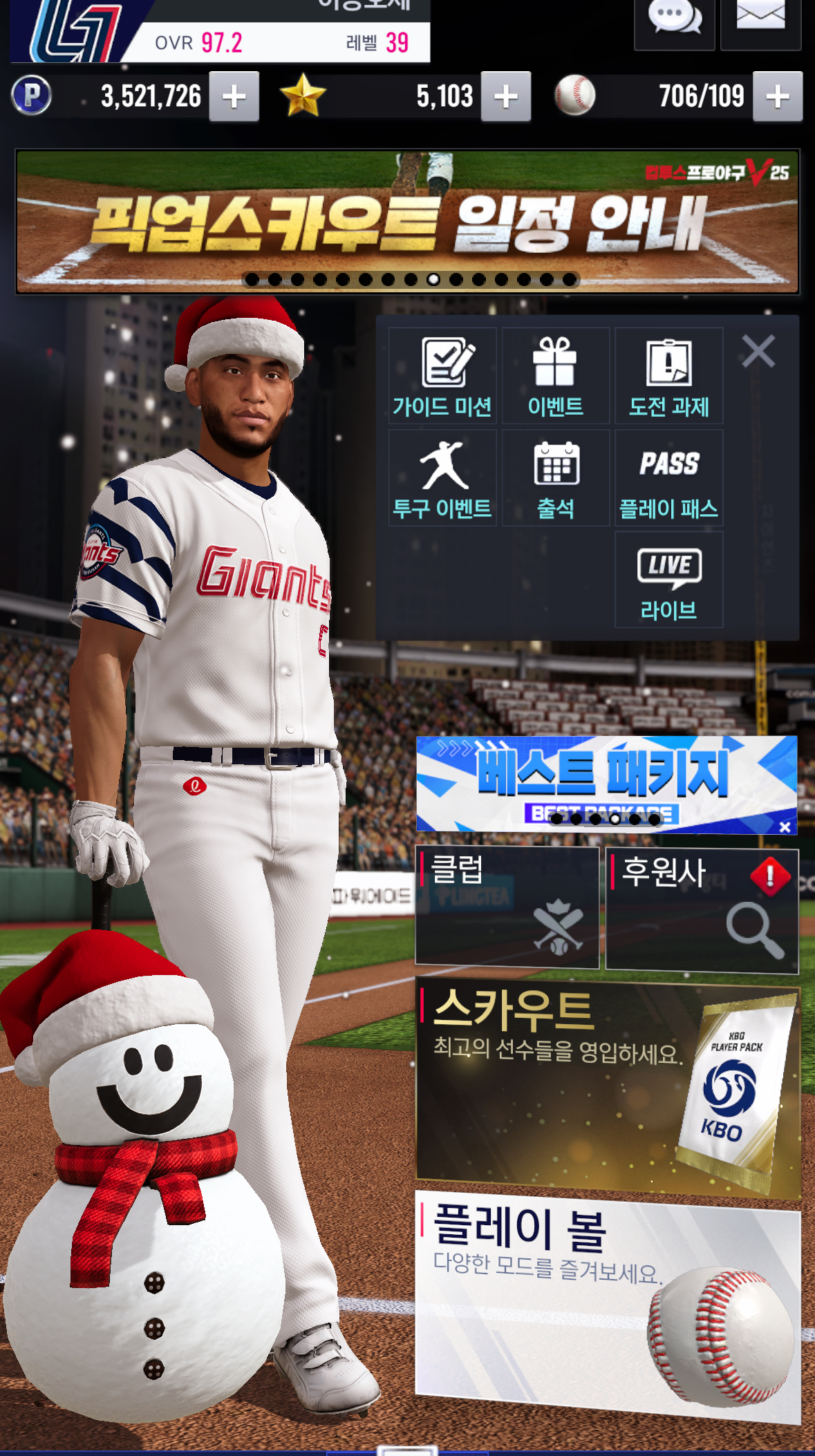Close the quick menu panel

coord(758,351)
